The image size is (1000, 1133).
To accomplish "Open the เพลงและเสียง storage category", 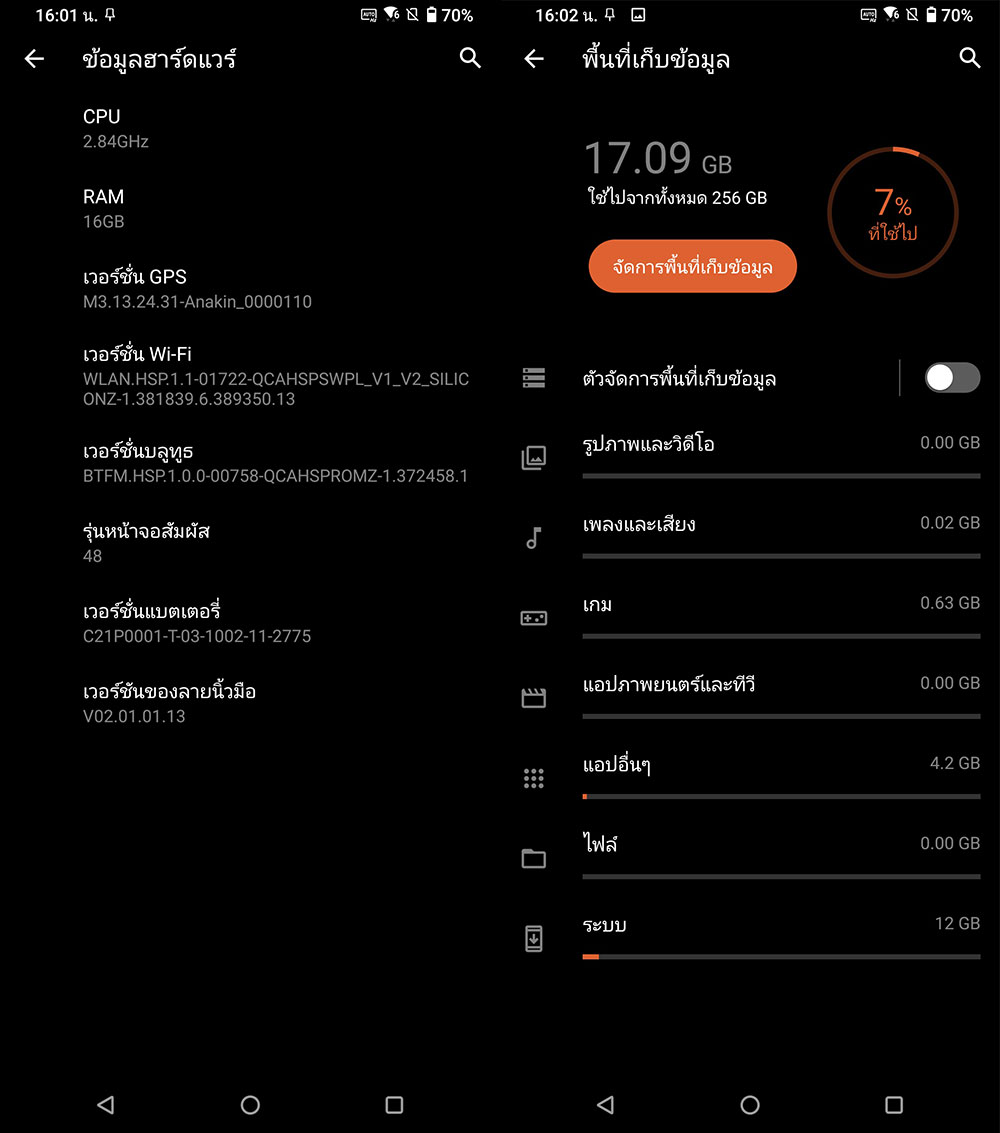I will click(780, 532).
